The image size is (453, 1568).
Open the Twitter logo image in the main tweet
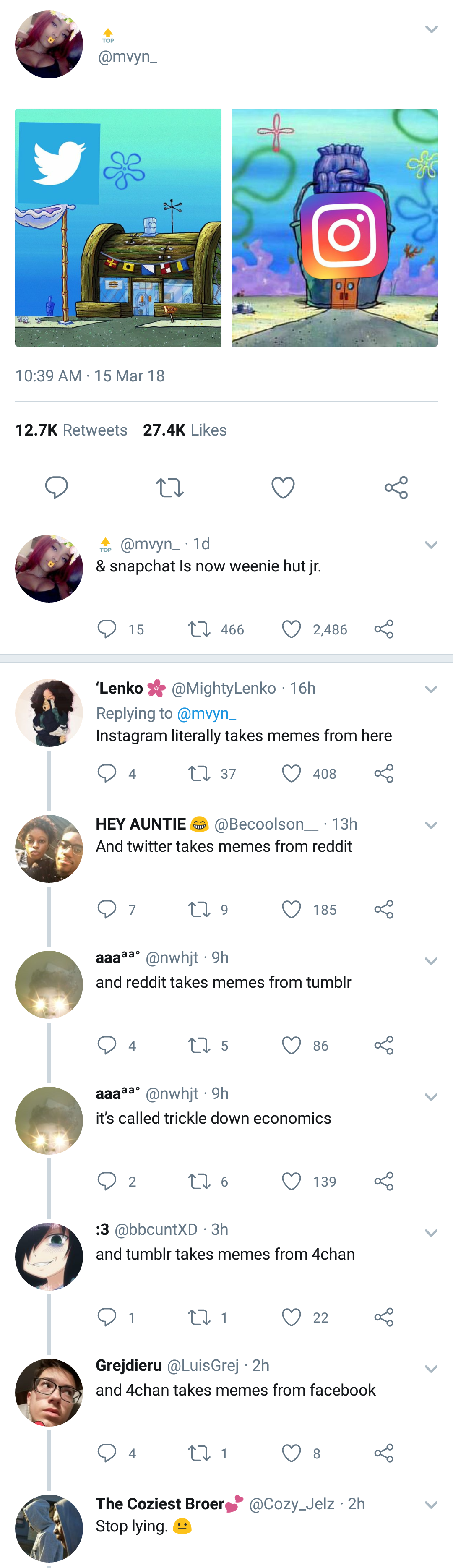[x=118, y=227]
